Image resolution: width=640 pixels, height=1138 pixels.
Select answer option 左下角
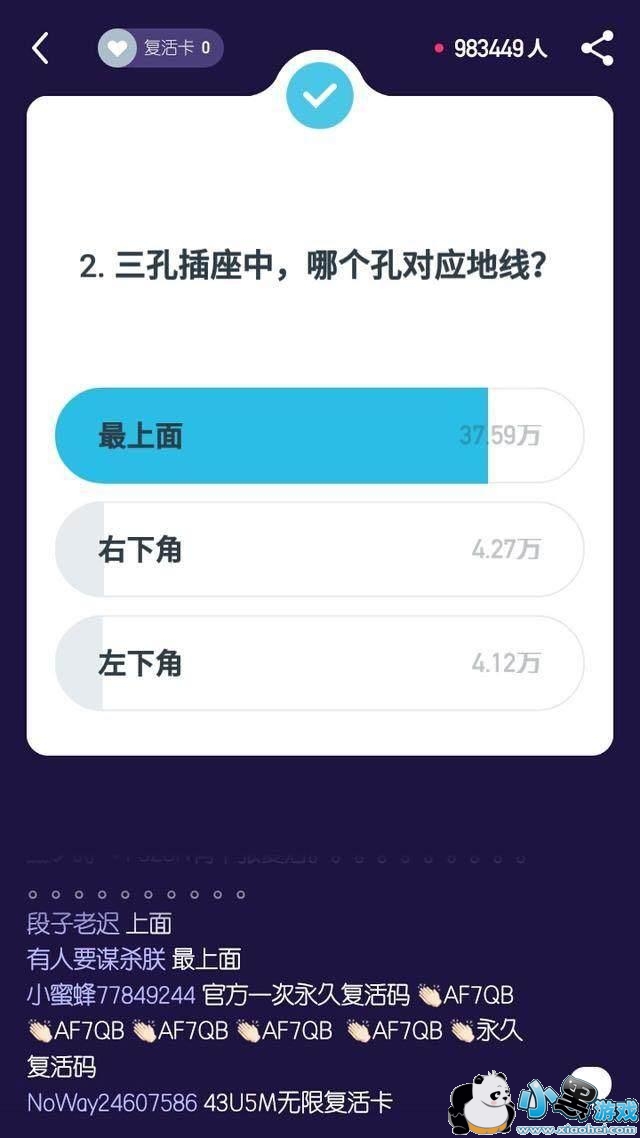coord(318,663)
